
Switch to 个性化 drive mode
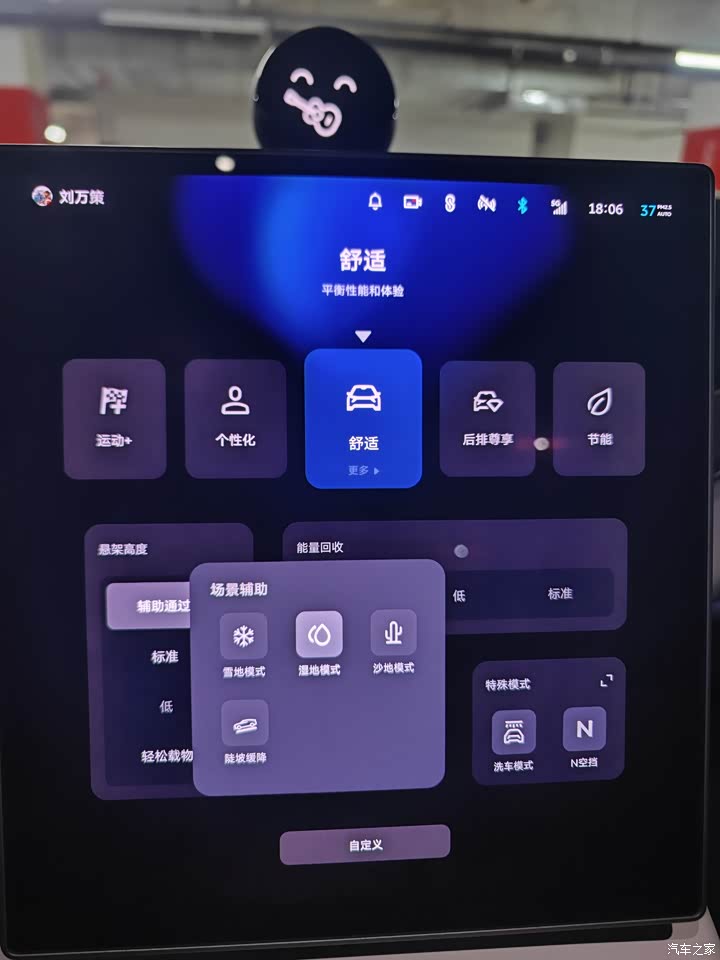(235, 418)
